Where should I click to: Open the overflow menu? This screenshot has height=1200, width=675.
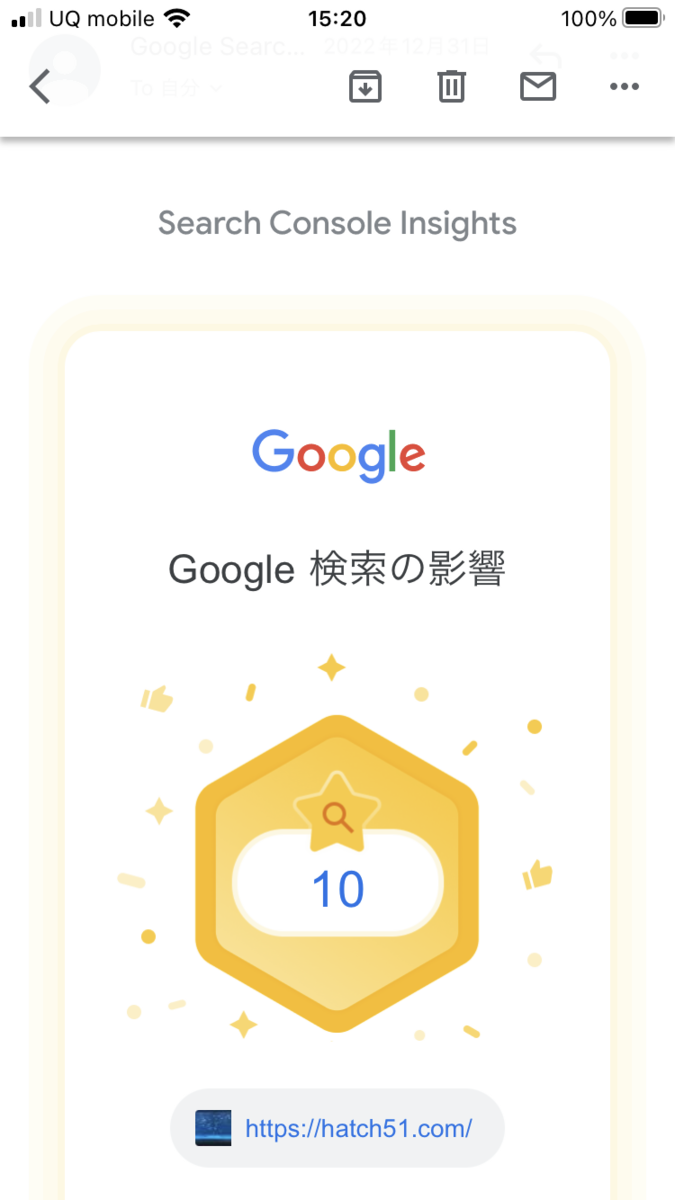[624, 87]
